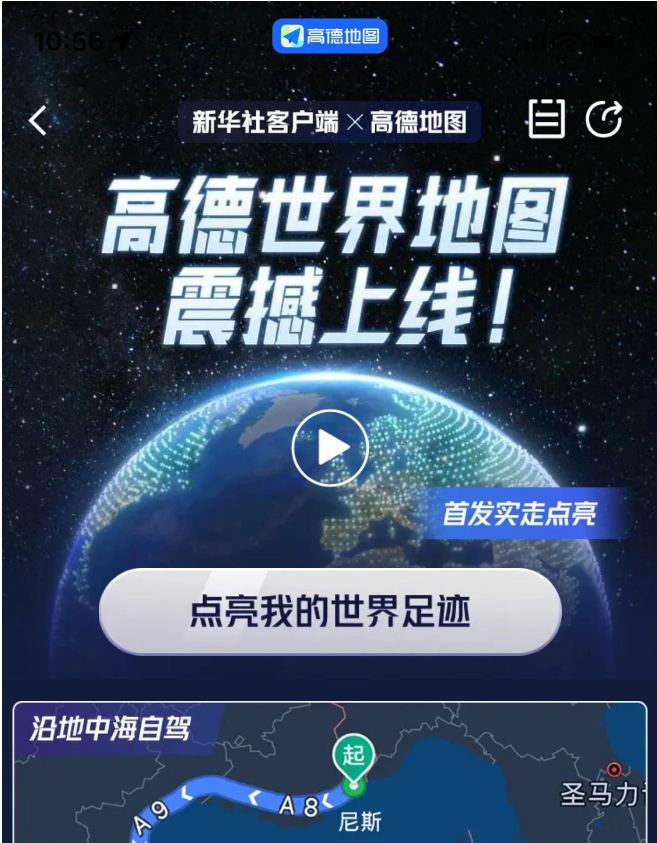Tap 点亮我的世界足迹 button

pos(330,611)
